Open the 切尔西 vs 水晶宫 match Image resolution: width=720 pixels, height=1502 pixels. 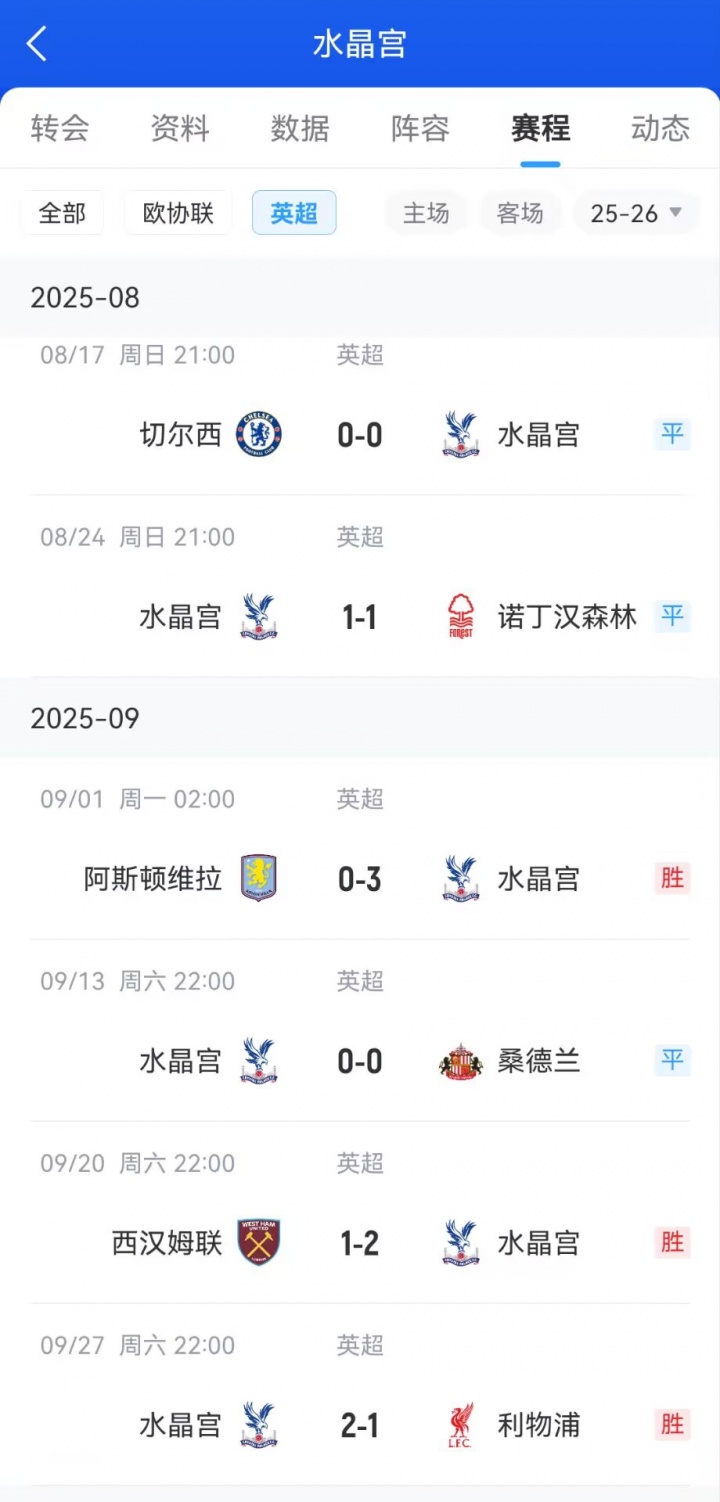point(360,435)
